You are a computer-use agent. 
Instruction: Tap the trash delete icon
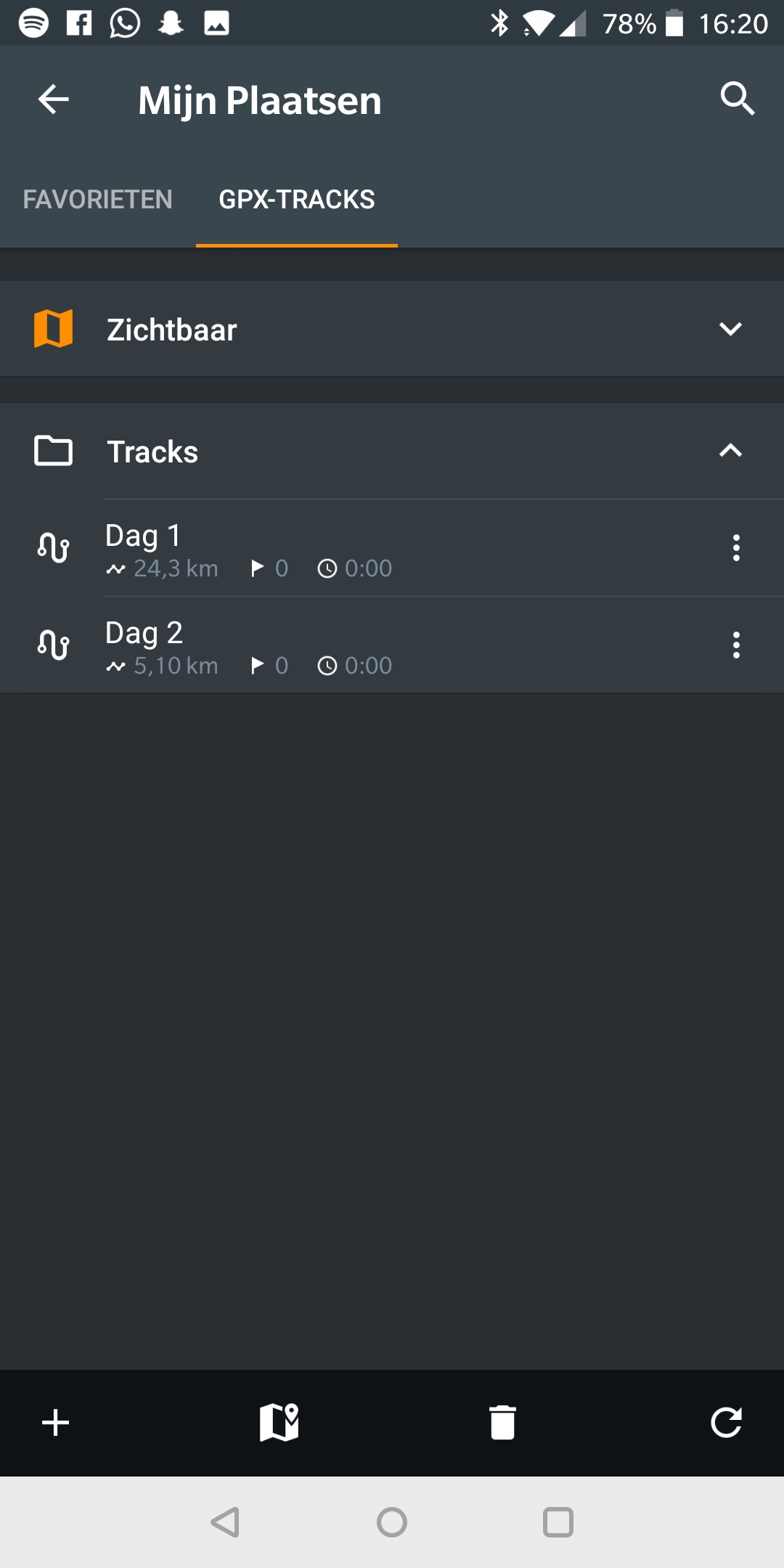(x=502, y=1422)
